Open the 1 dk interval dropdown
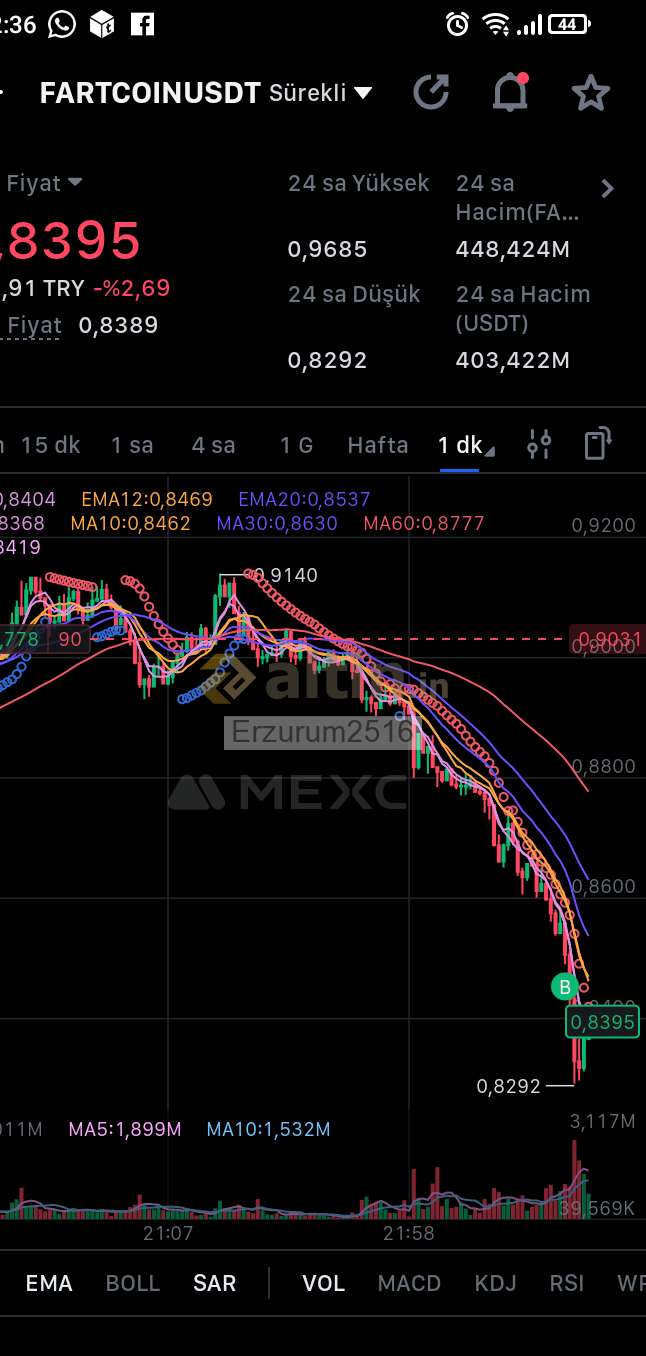Screen dimensions: 646x1356 point(465,445)
